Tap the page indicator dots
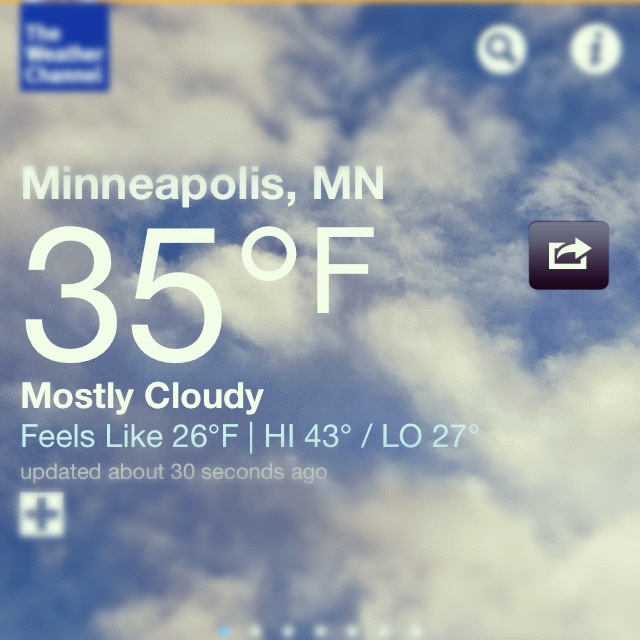Screen dimensions: 640x640 pos(320,631)
